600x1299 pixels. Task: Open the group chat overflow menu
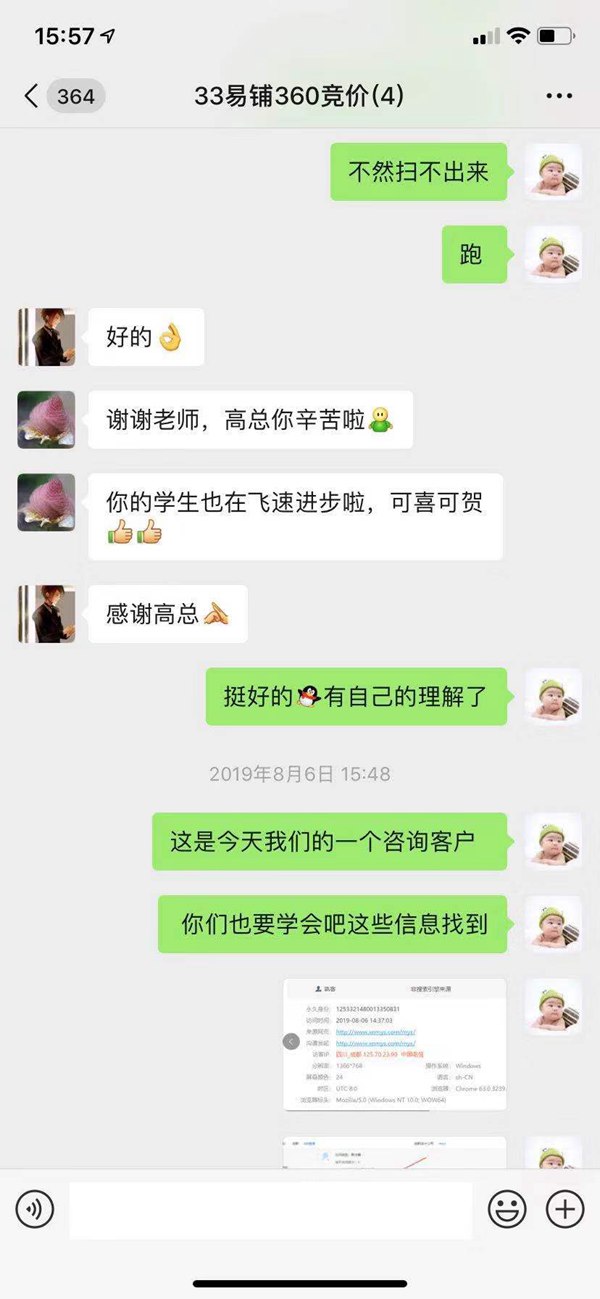click(559, 96)
